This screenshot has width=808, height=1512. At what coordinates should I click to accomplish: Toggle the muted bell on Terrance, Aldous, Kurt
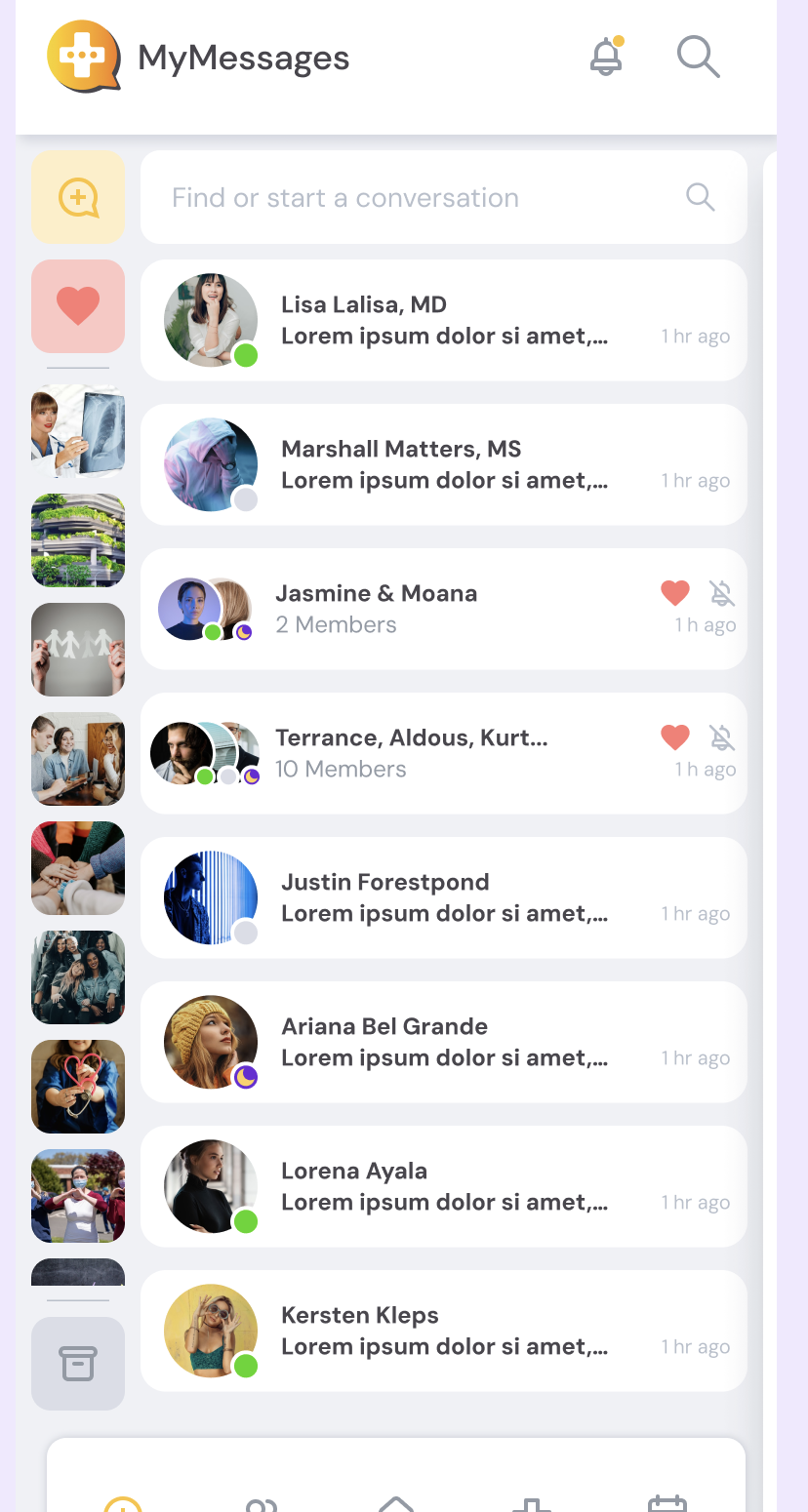coord(722,737)
